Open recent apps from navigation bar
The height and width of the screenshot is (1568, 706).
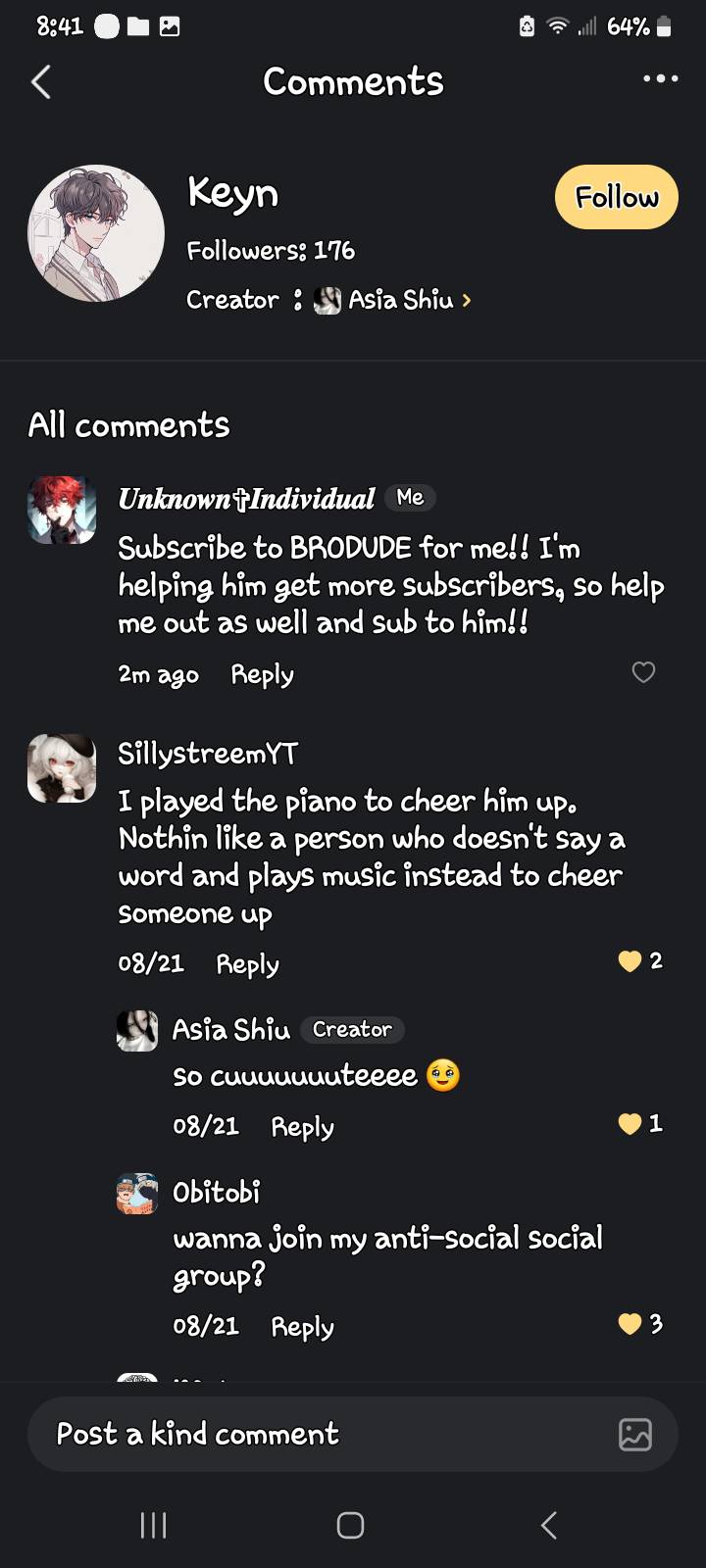154,1525
